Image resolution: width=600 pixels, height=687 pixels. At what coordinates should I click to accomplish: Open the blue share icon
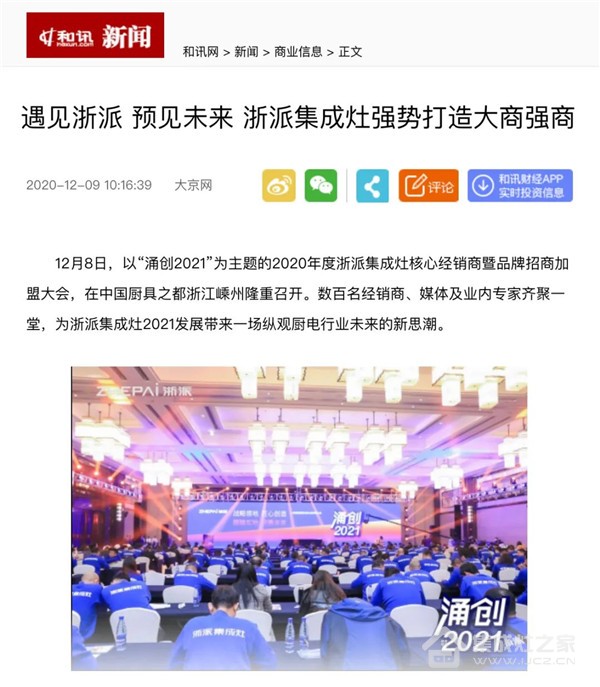tap(373, 185)
